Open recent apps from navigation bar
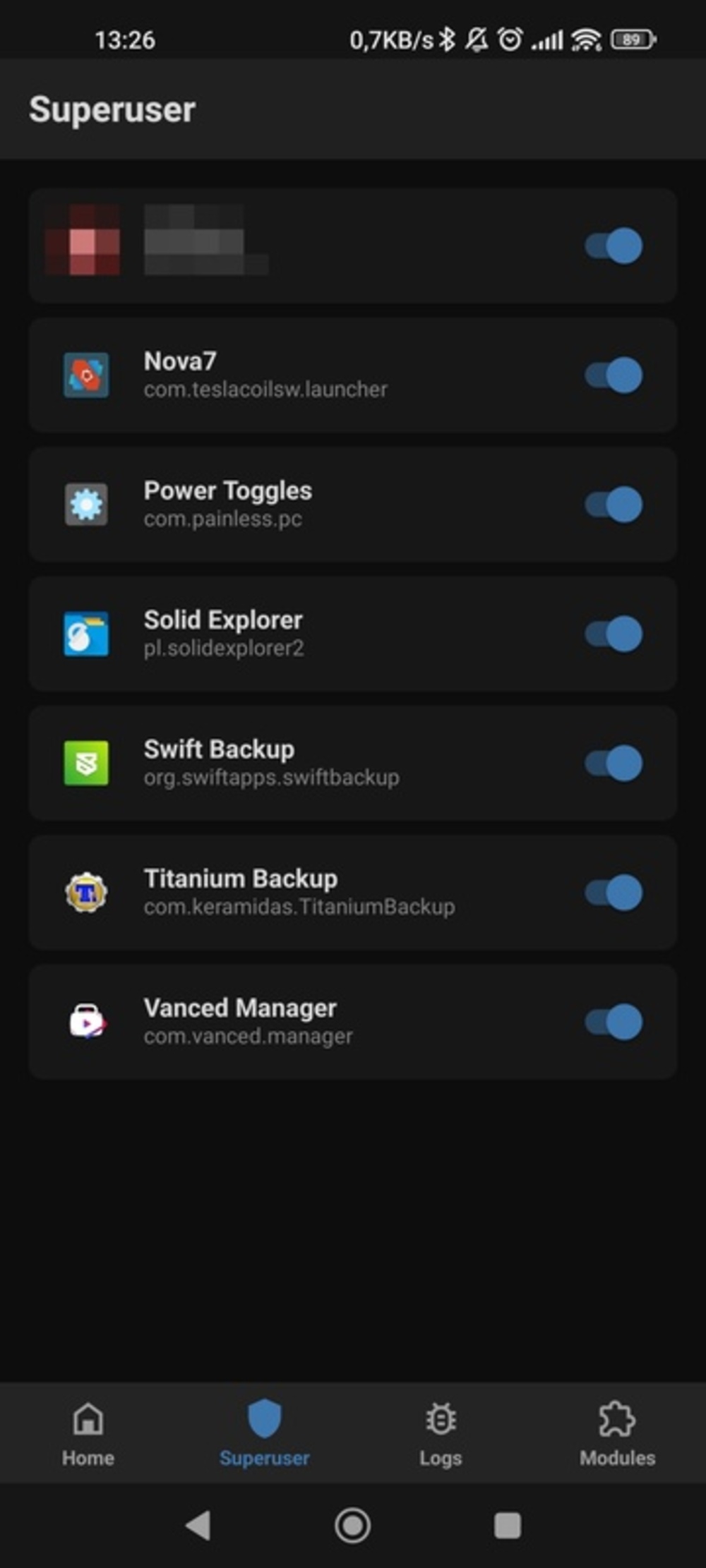This screenshot has height=1568, width=706. 508,1526
